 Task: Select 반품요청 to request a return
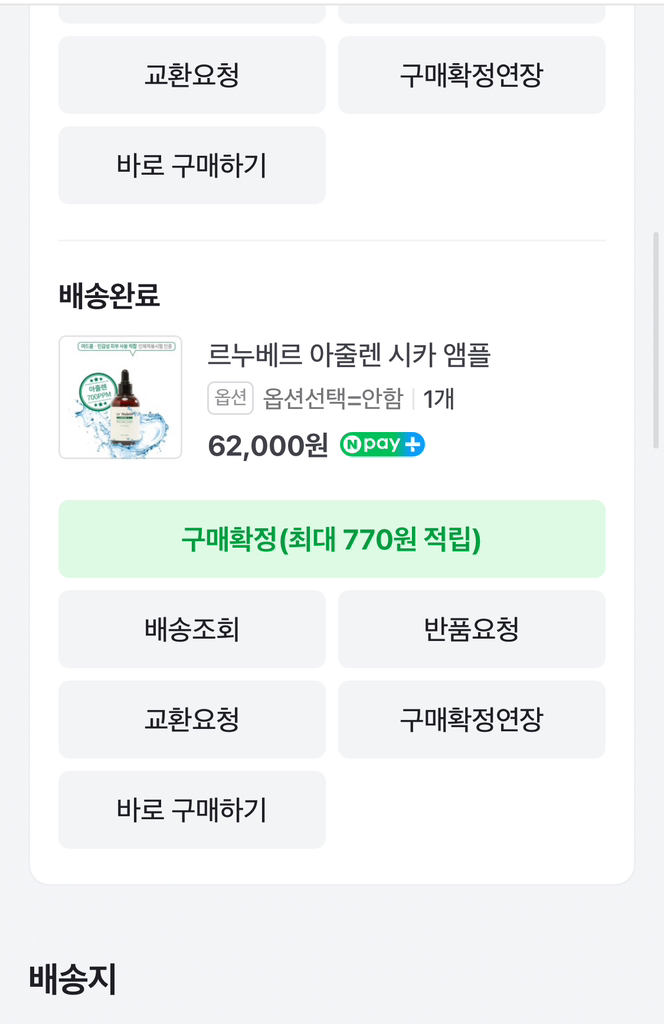471,629
